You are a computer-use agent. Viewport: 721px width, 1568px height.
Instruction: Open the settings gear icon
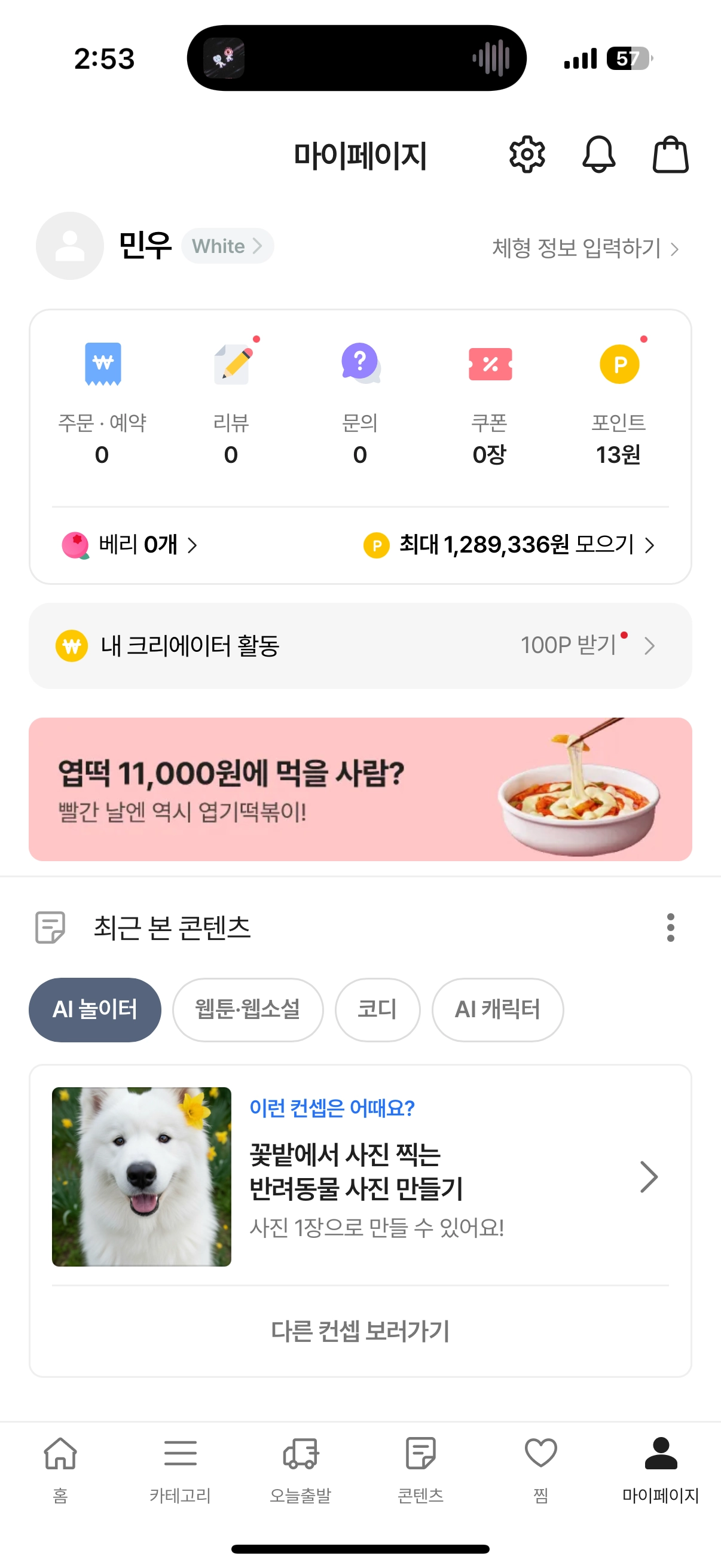tap(526, 155)
